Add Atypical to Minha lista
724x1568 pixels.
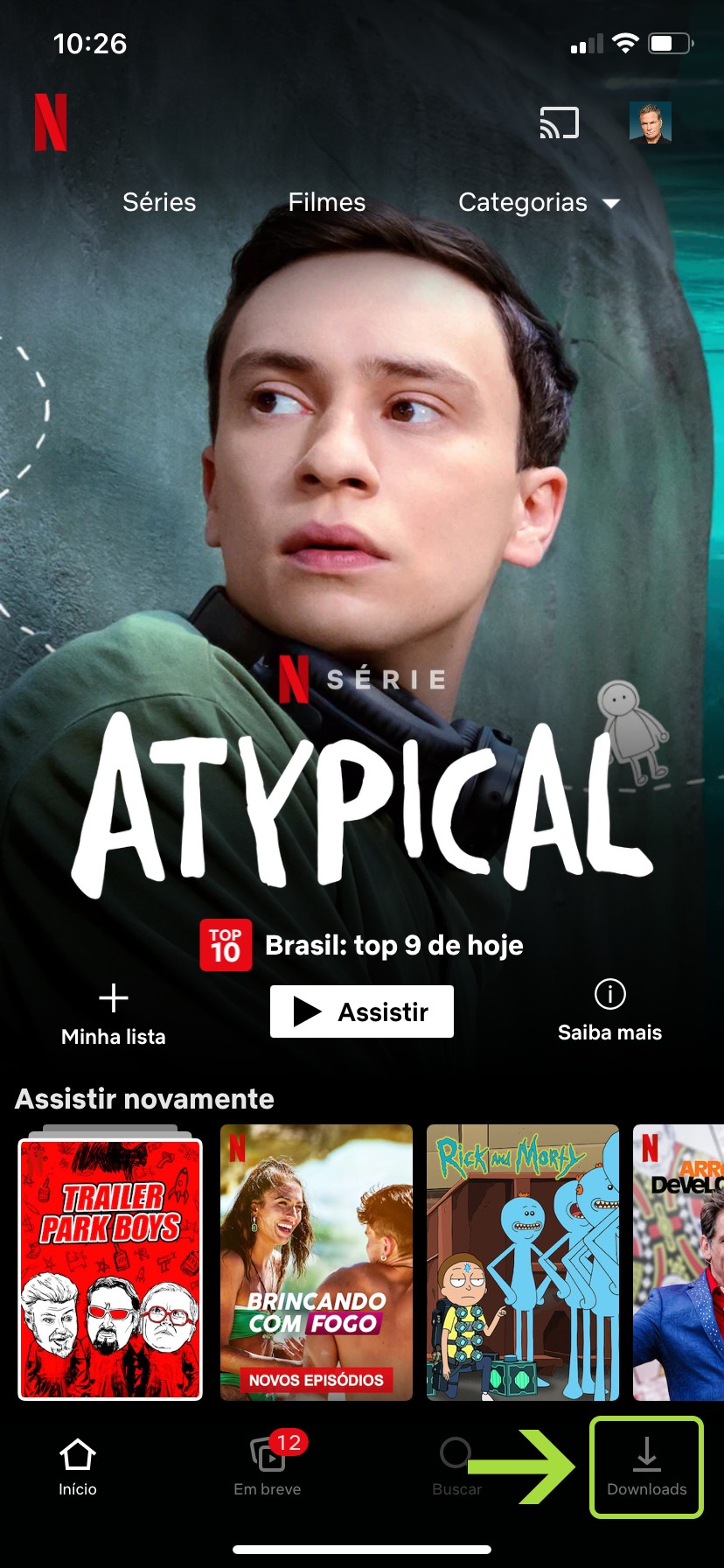click(114, 1013)
